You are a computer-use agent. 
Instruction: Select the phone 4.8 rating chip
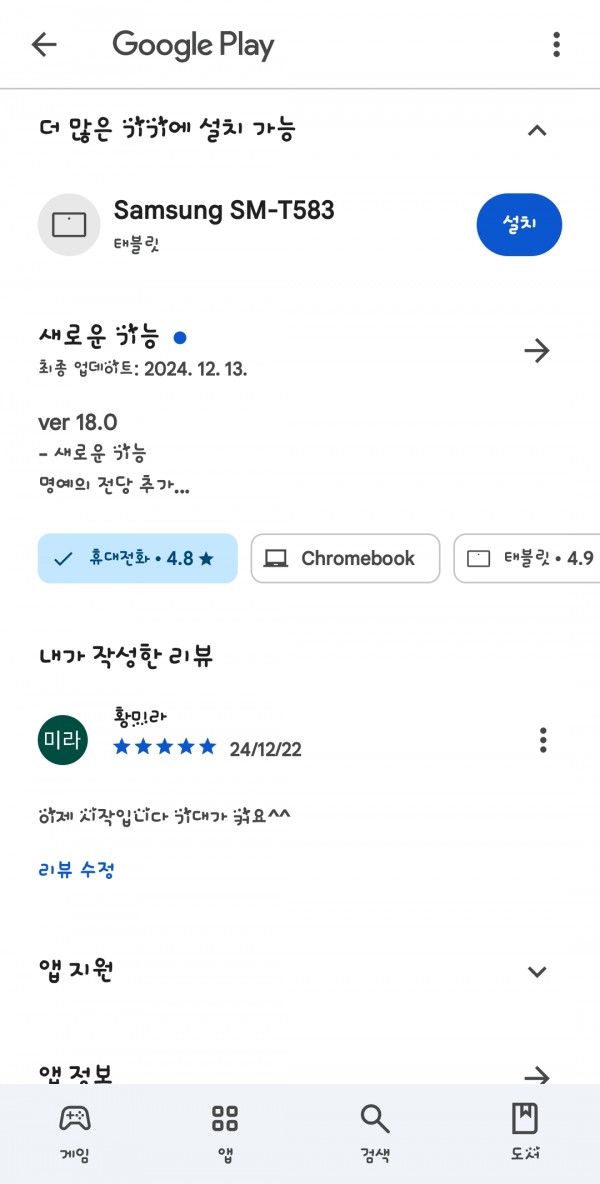tap(137, 559)
